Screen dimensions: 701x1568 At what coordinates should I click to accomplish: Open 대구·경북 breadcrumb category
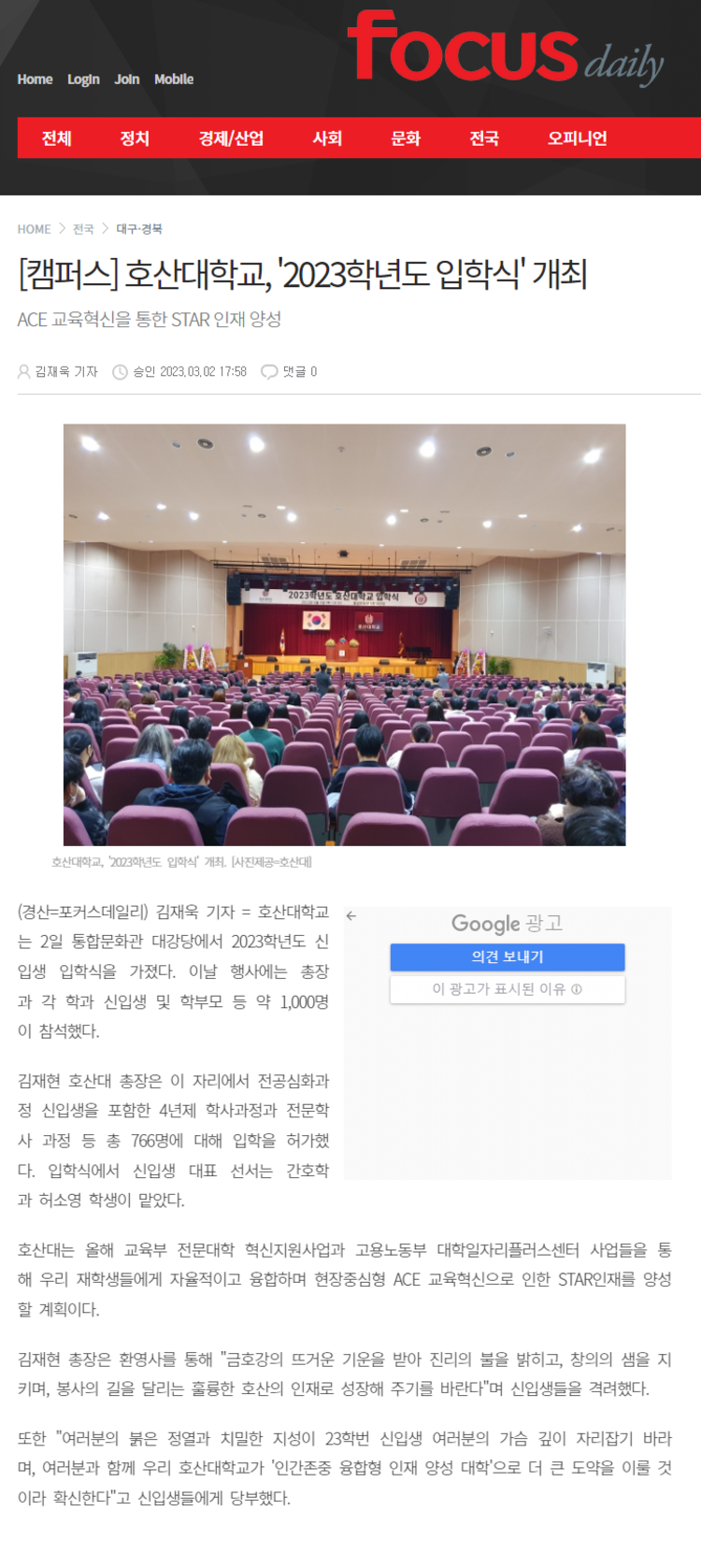(139, 229)
